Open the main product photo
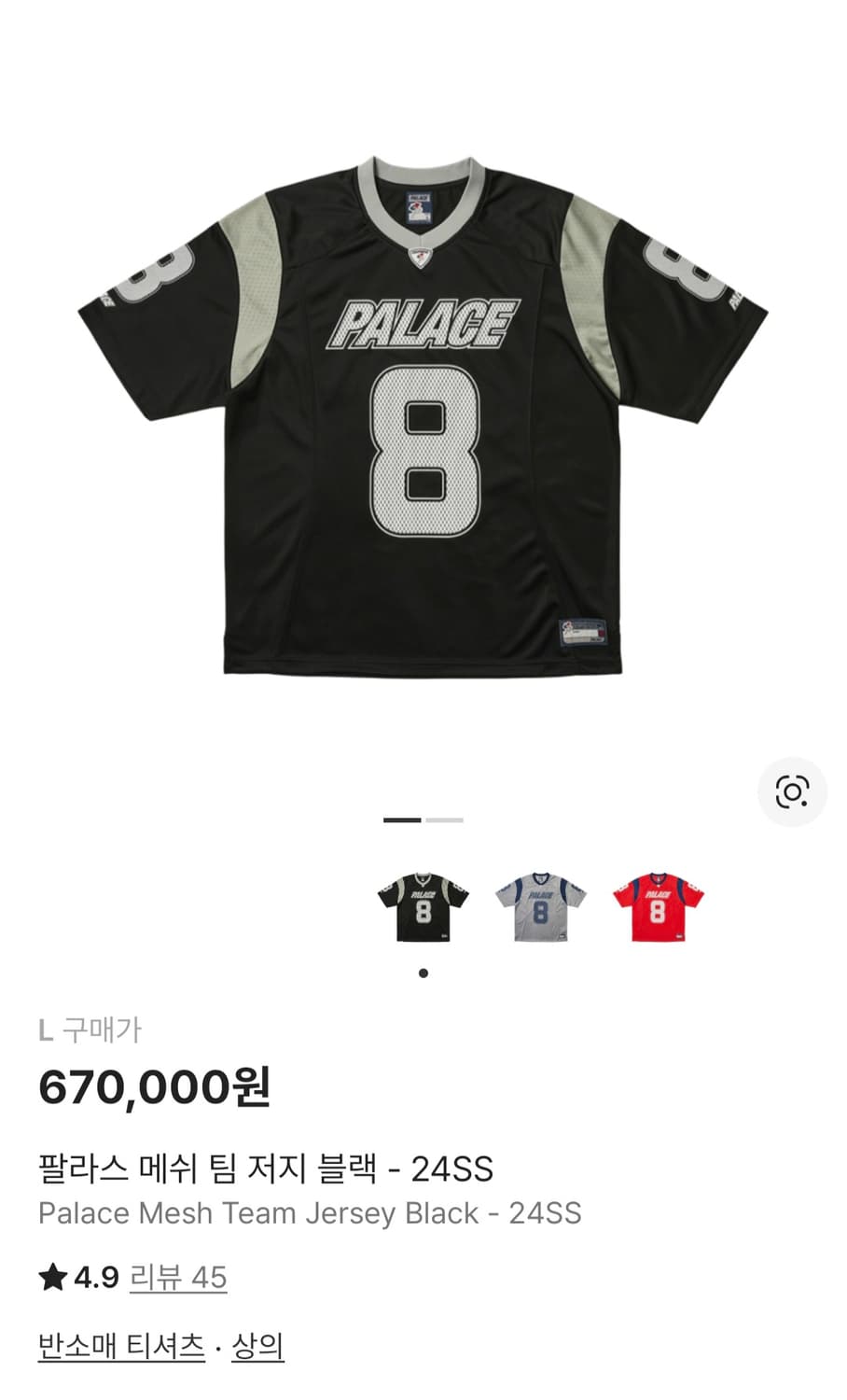This screenshot has width=847, height=1400. tap(422, 420)
